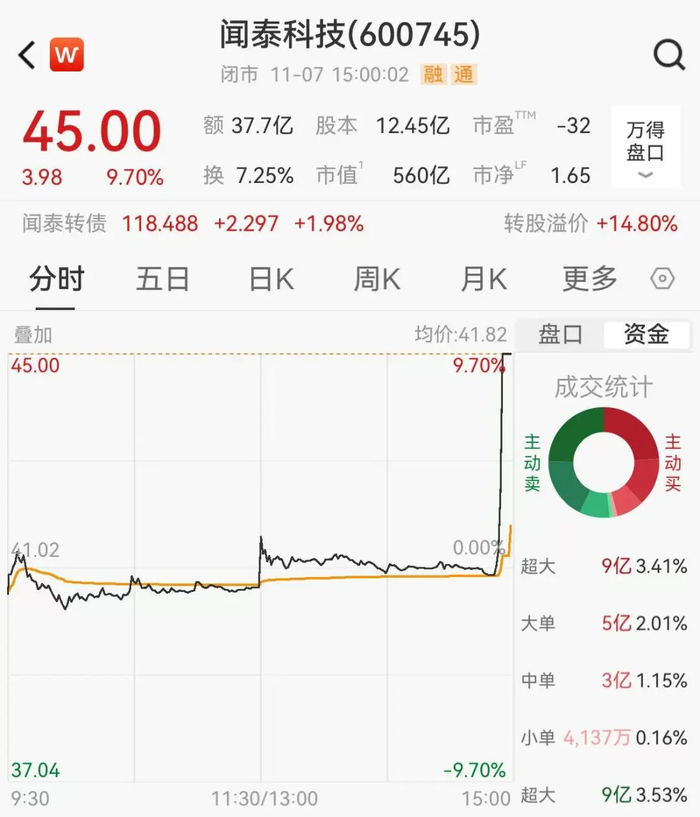
Task: Select the 月K chart tab
Action: 484,279
